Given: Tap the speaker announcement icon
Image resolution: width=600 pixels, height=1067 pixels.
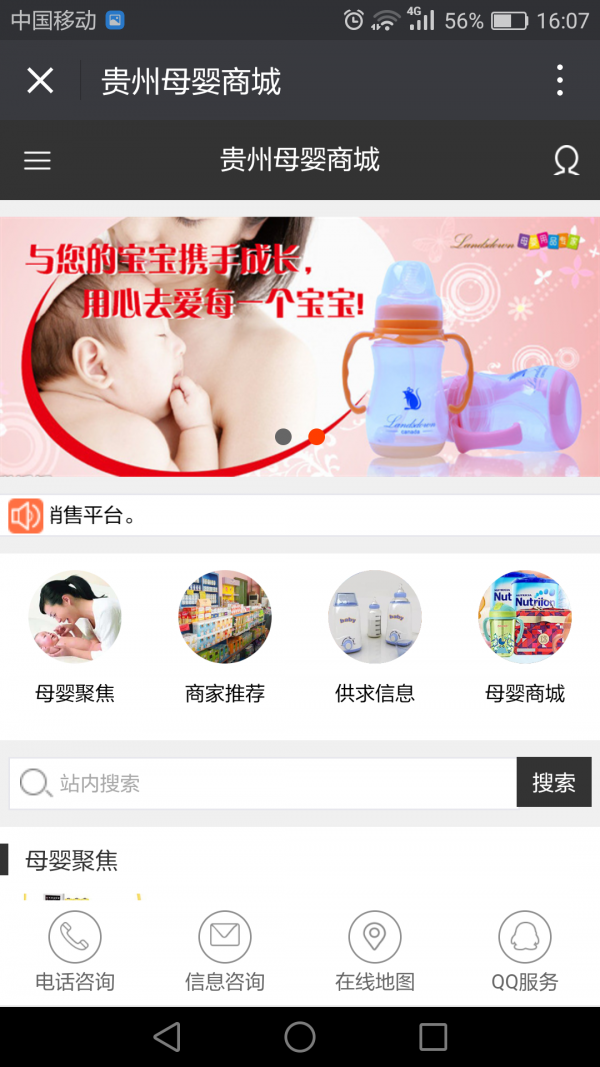Looking at the screenshot, I should [26, 515].
